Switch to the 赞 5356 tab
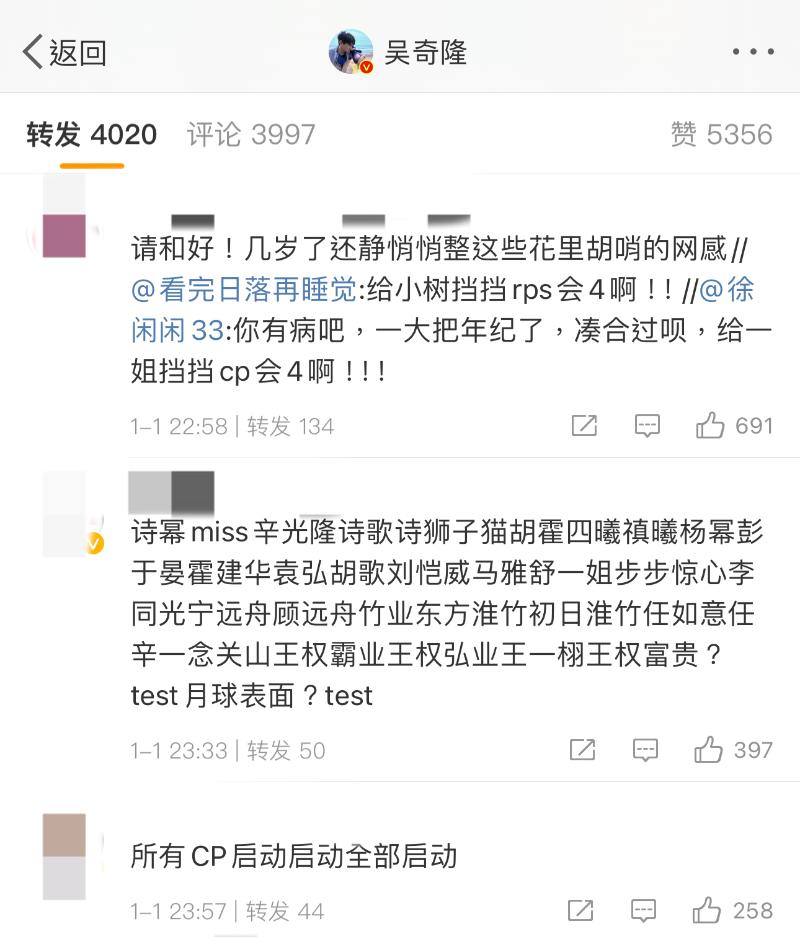 (721, 135)
